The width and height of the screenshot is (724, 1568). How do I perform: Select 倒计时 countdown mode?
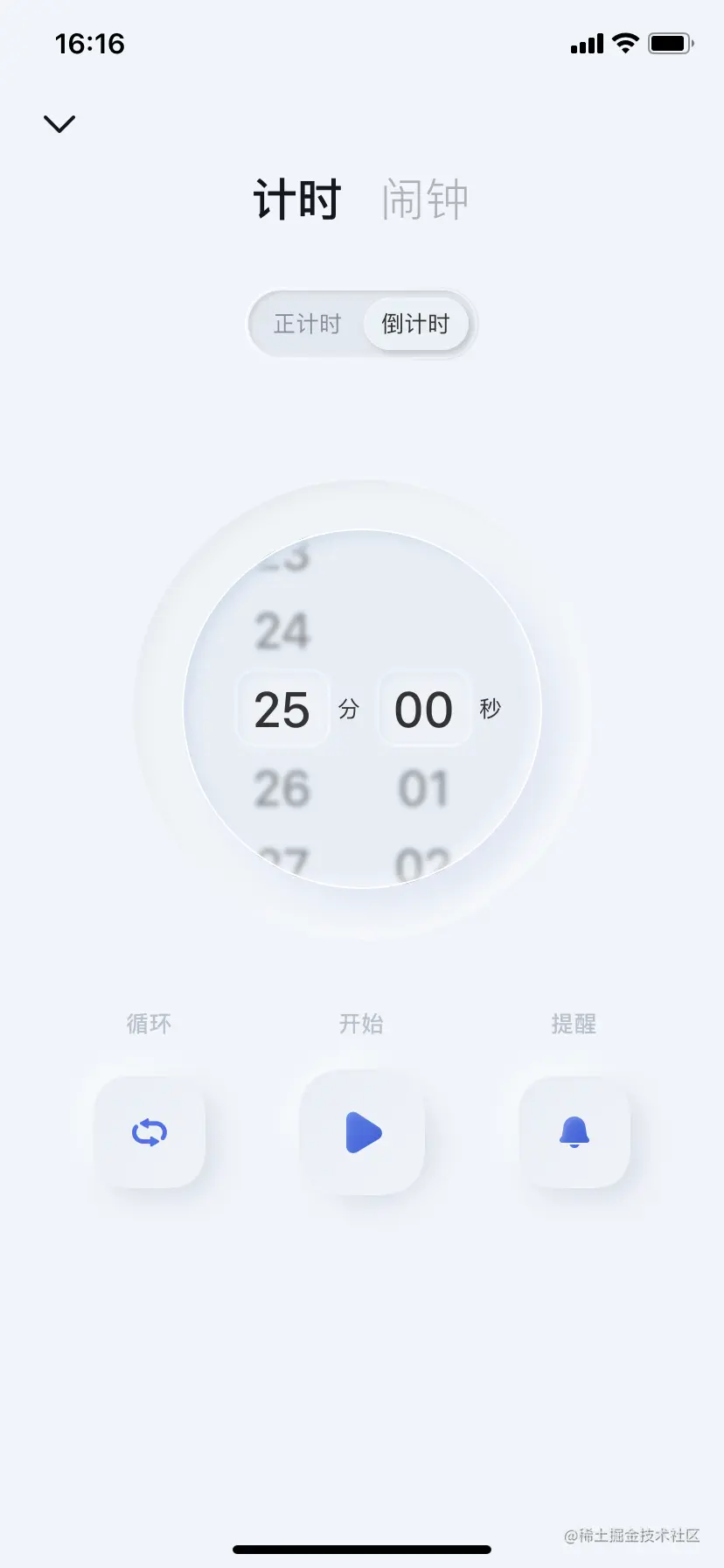pyautogui.click(x=415, y=324)
